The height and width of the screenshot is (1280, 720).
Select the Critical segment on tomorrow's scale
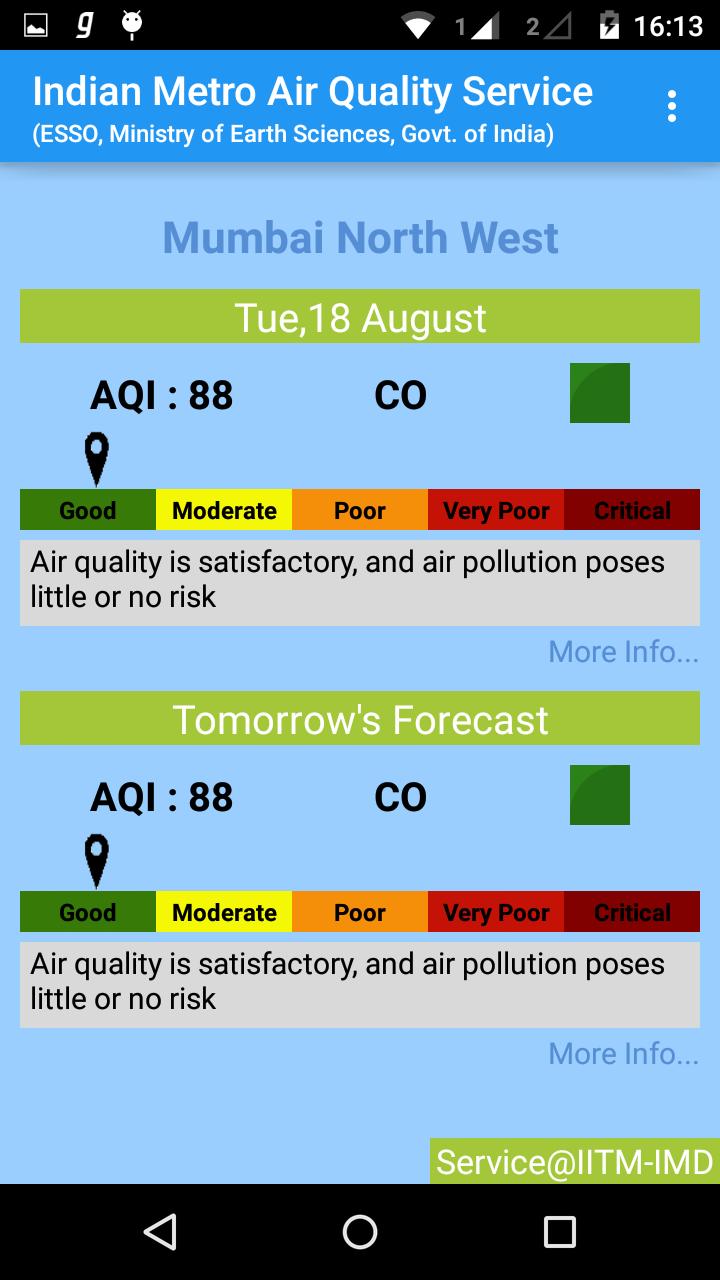coord(631,912)
